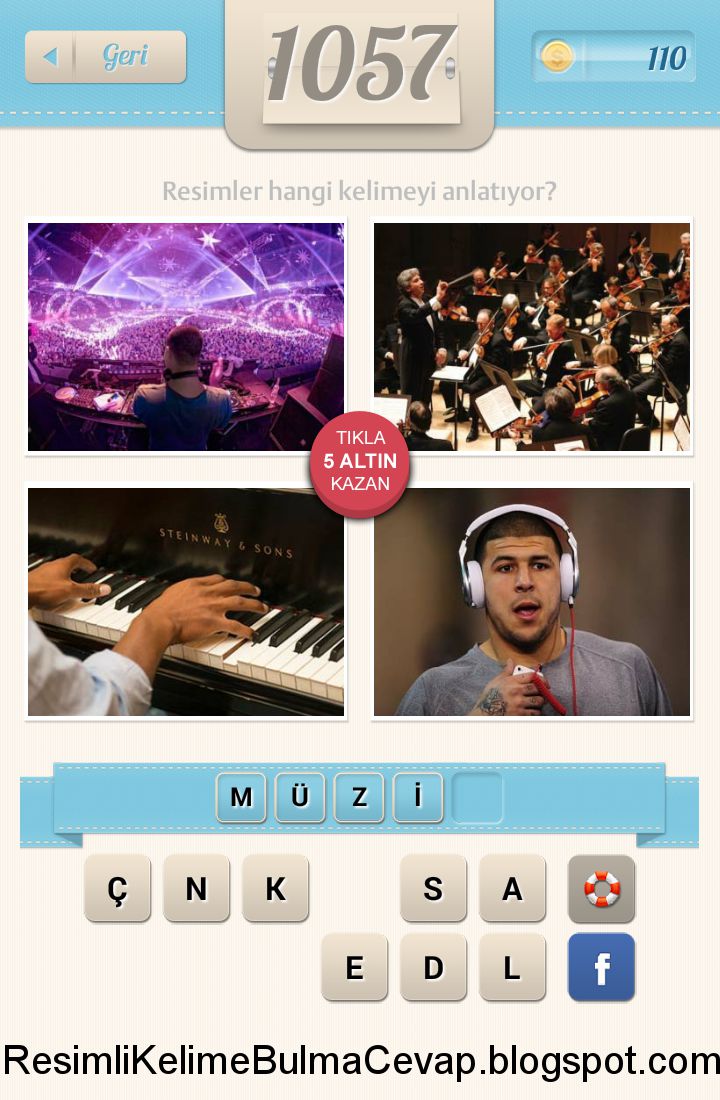The image size is (720, 1100).
Task: Select the letter S tile
Action: [433, 888]
